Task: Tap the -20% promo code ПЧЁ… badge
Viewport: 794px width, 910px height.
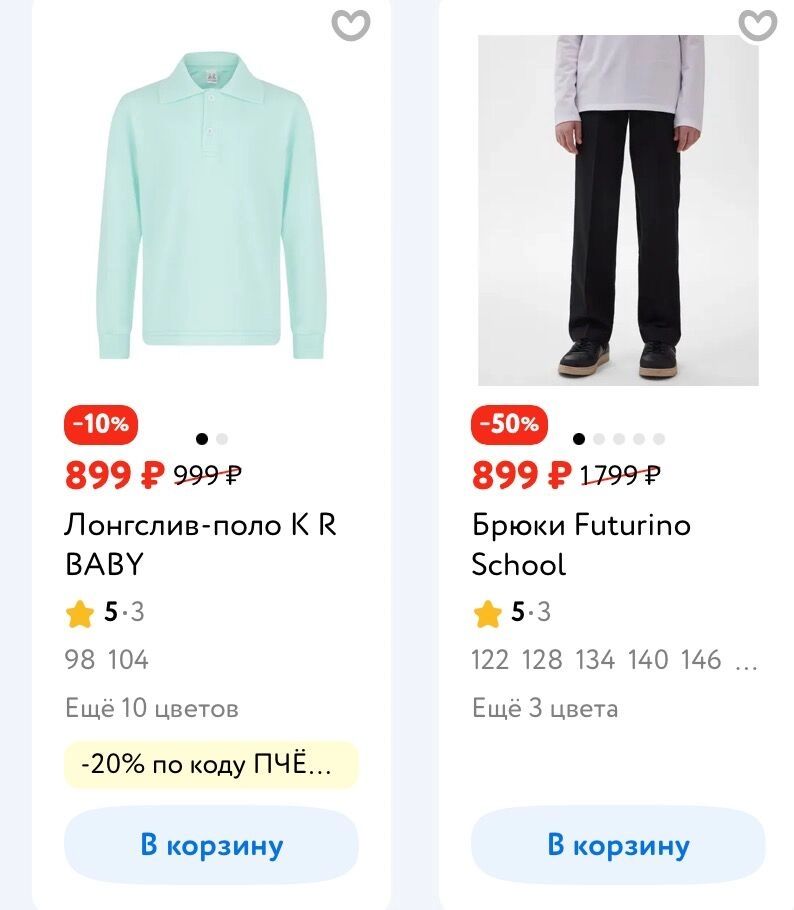Action: [211, 765]
